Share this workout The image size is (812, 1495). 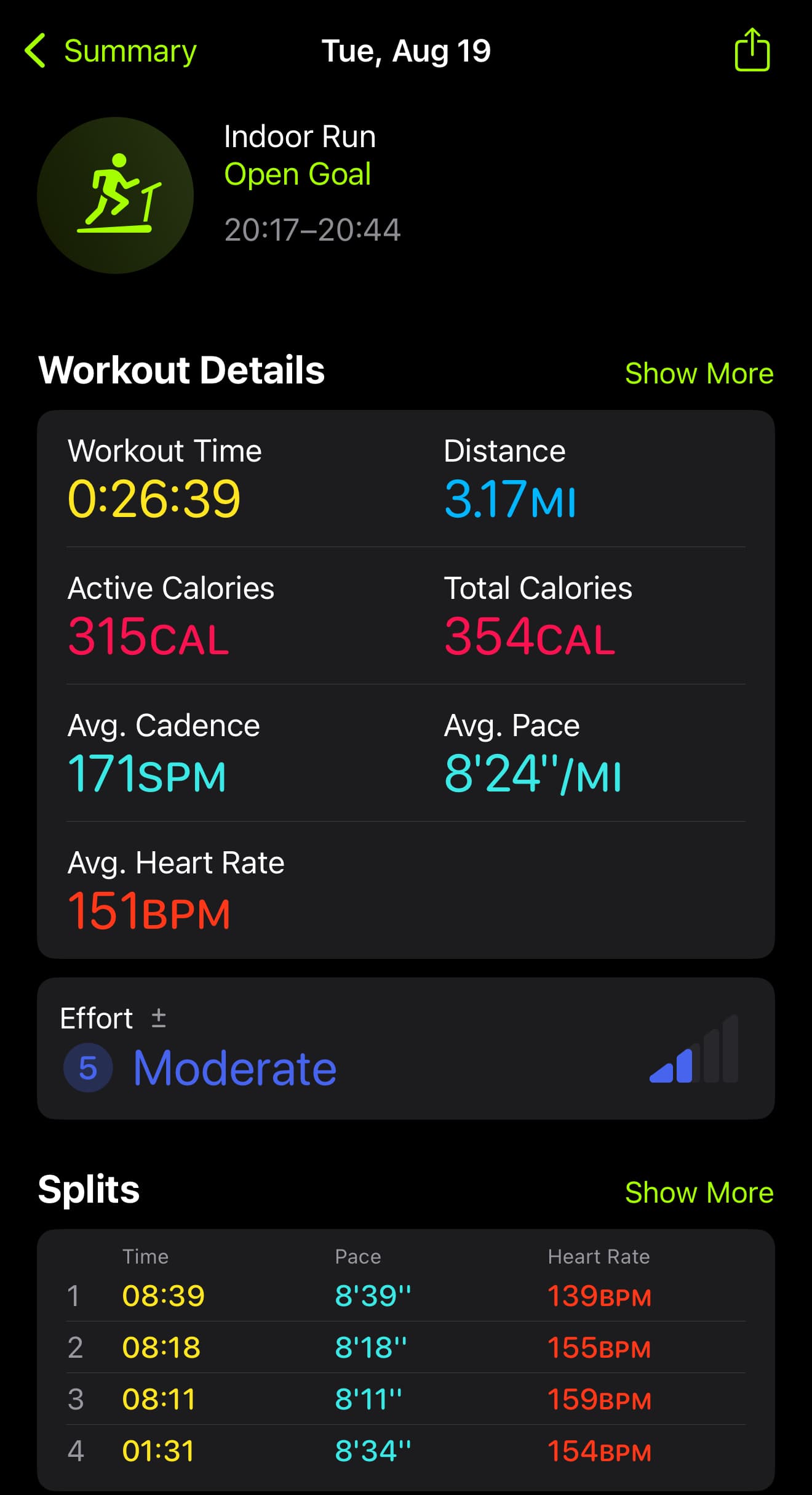(x=752, y=50)
